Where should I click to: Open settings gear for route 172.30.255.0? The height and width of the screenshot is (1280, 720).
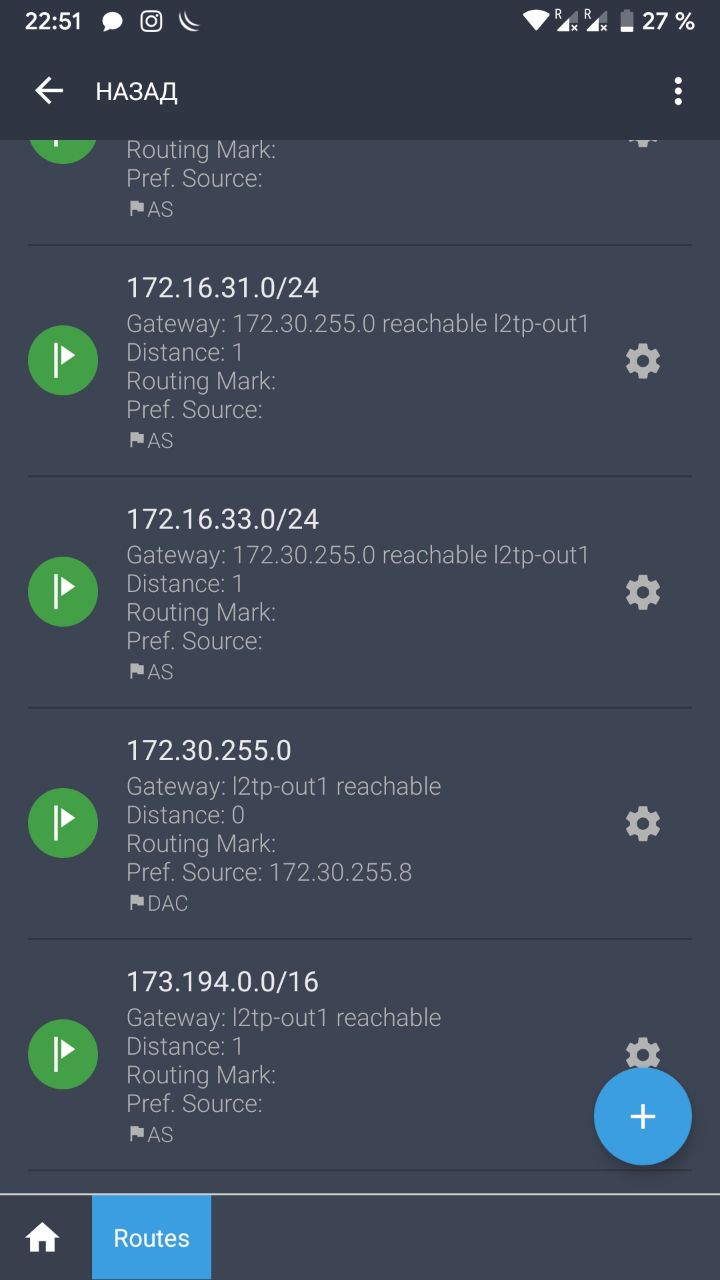pos(643,823)
